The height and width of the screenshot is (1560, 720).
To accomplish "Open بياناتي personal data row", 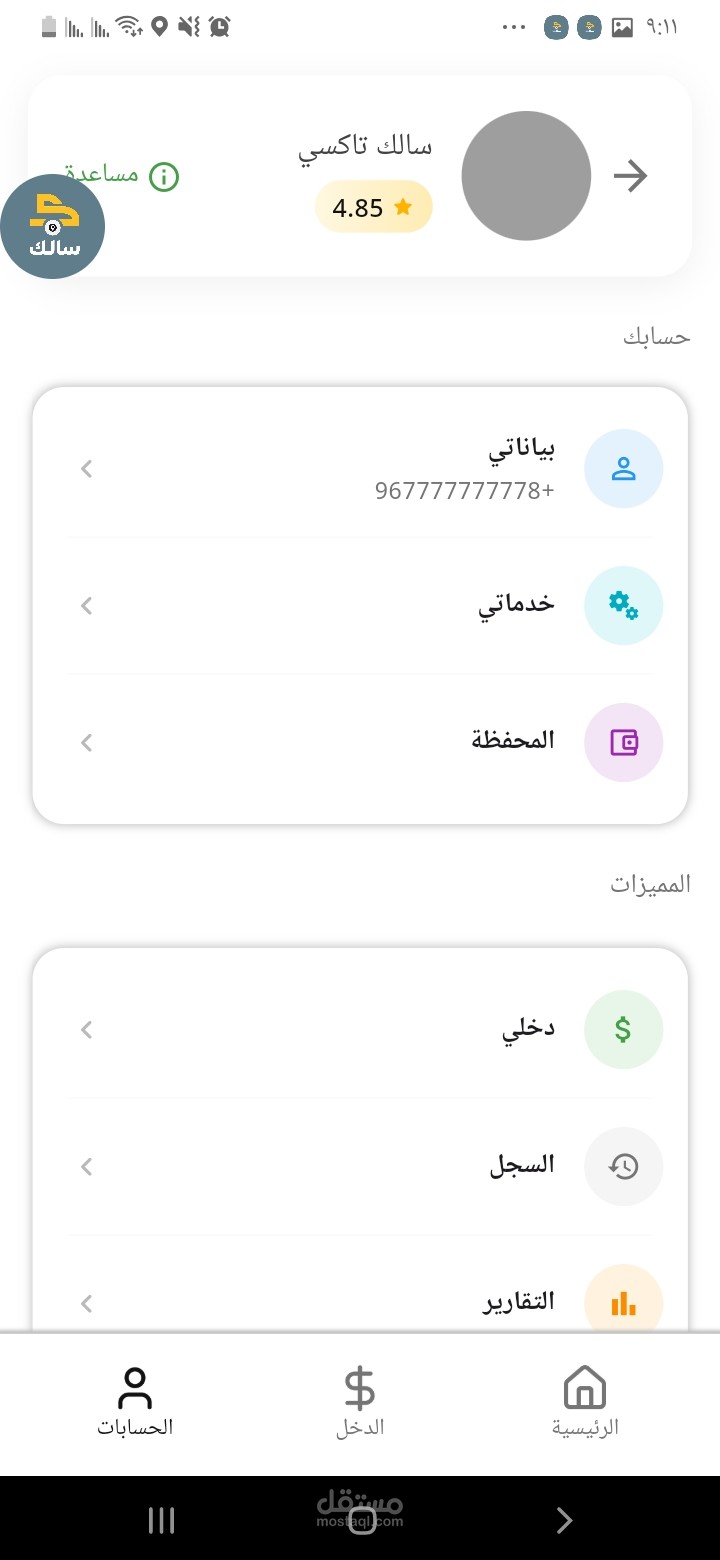I will (x=360, y=468).
